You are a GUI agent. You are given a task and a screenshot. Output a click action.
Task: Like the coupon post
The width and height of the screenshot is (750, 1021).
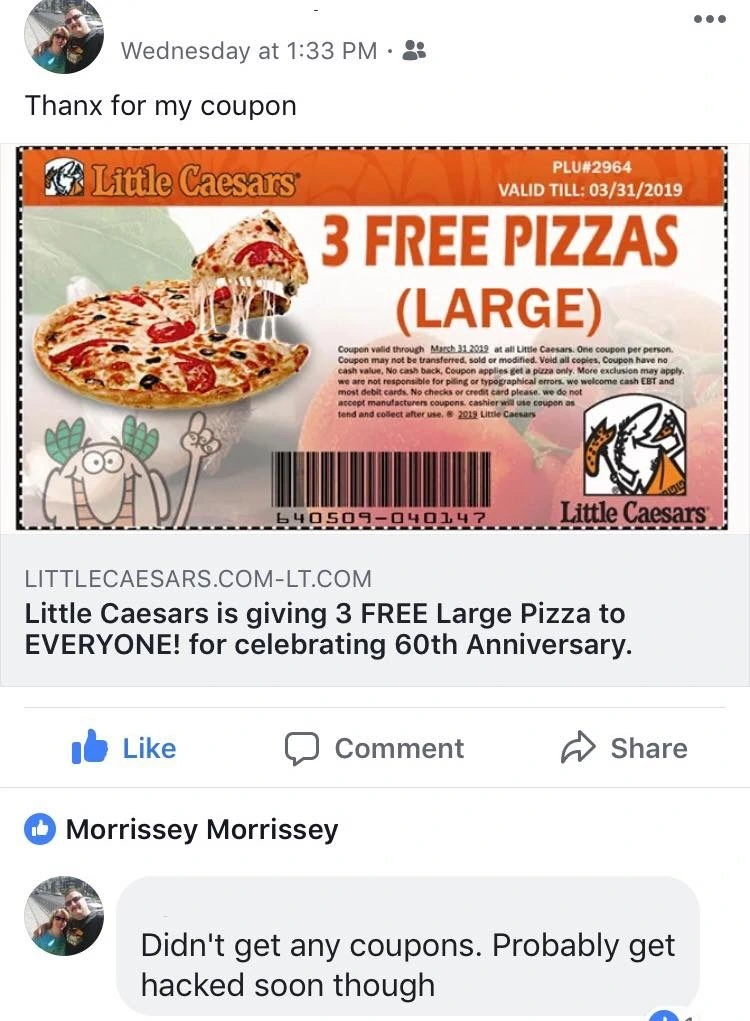tap(125, 749)
